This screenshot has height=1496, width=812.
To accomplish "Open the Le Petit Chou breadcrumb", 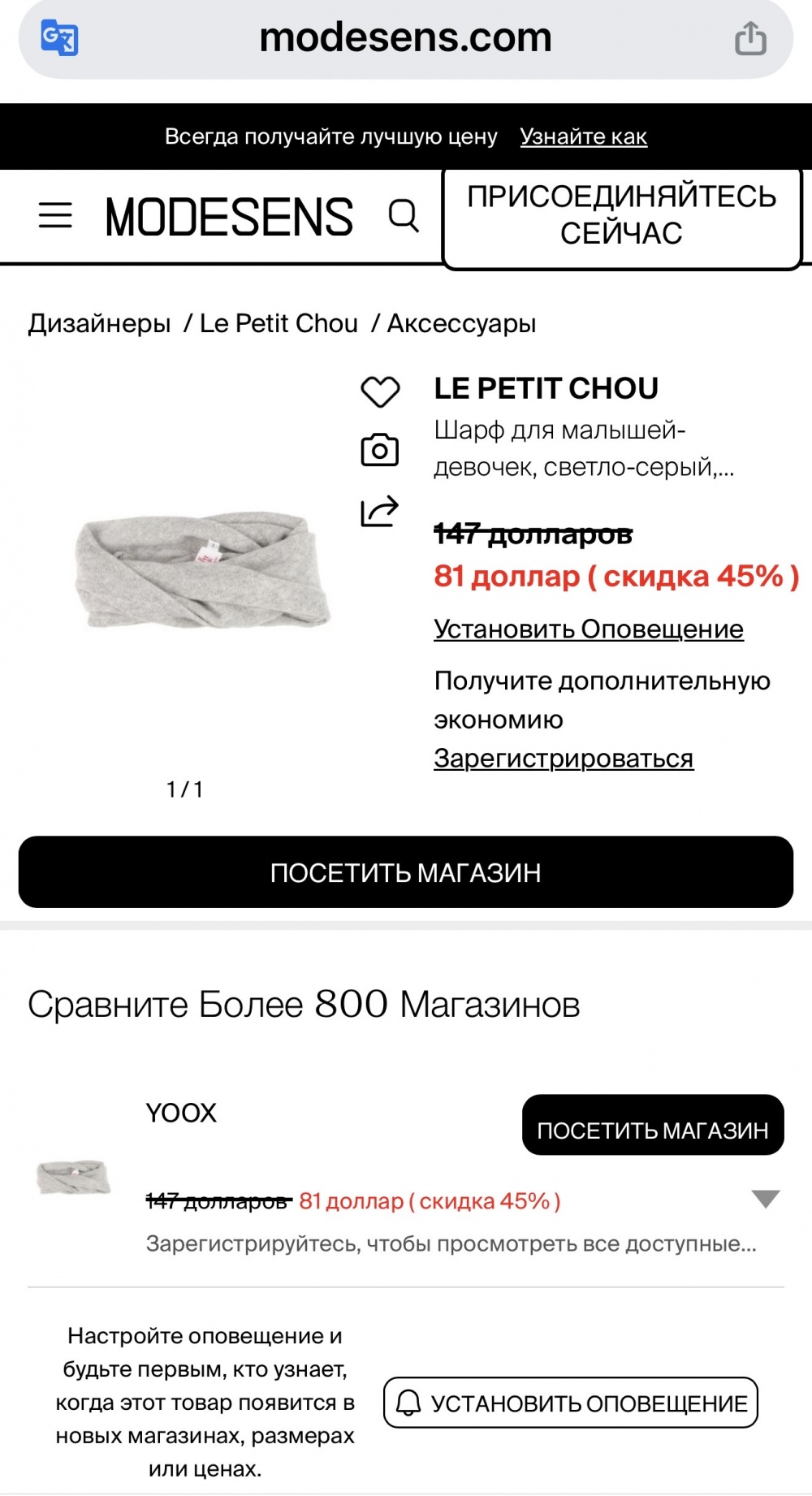I will pyautogui.click(x=279, y=323).
